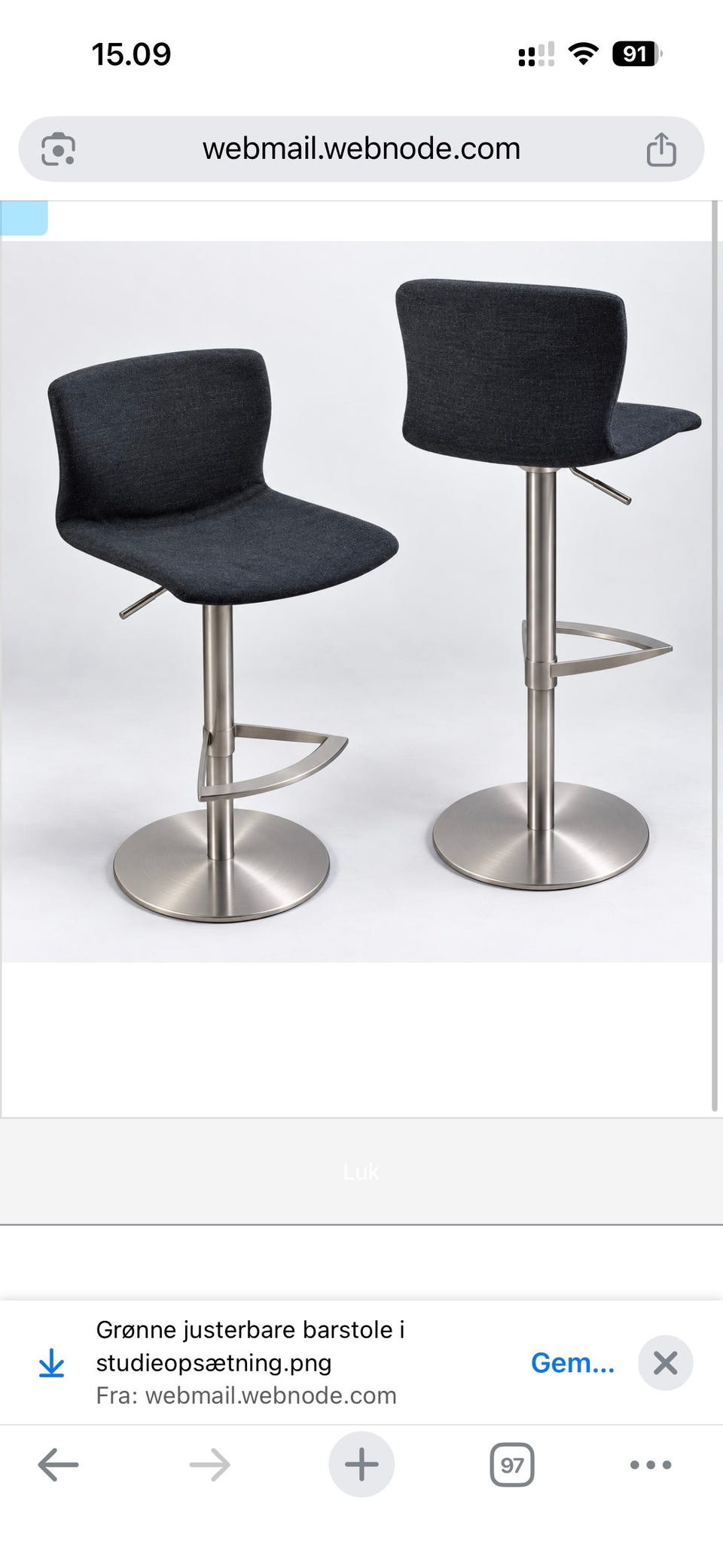Image resolution: width=723 pixels, height=1568 pixels.
Task: Open the Lens search icon
Action: pos(58,148)
